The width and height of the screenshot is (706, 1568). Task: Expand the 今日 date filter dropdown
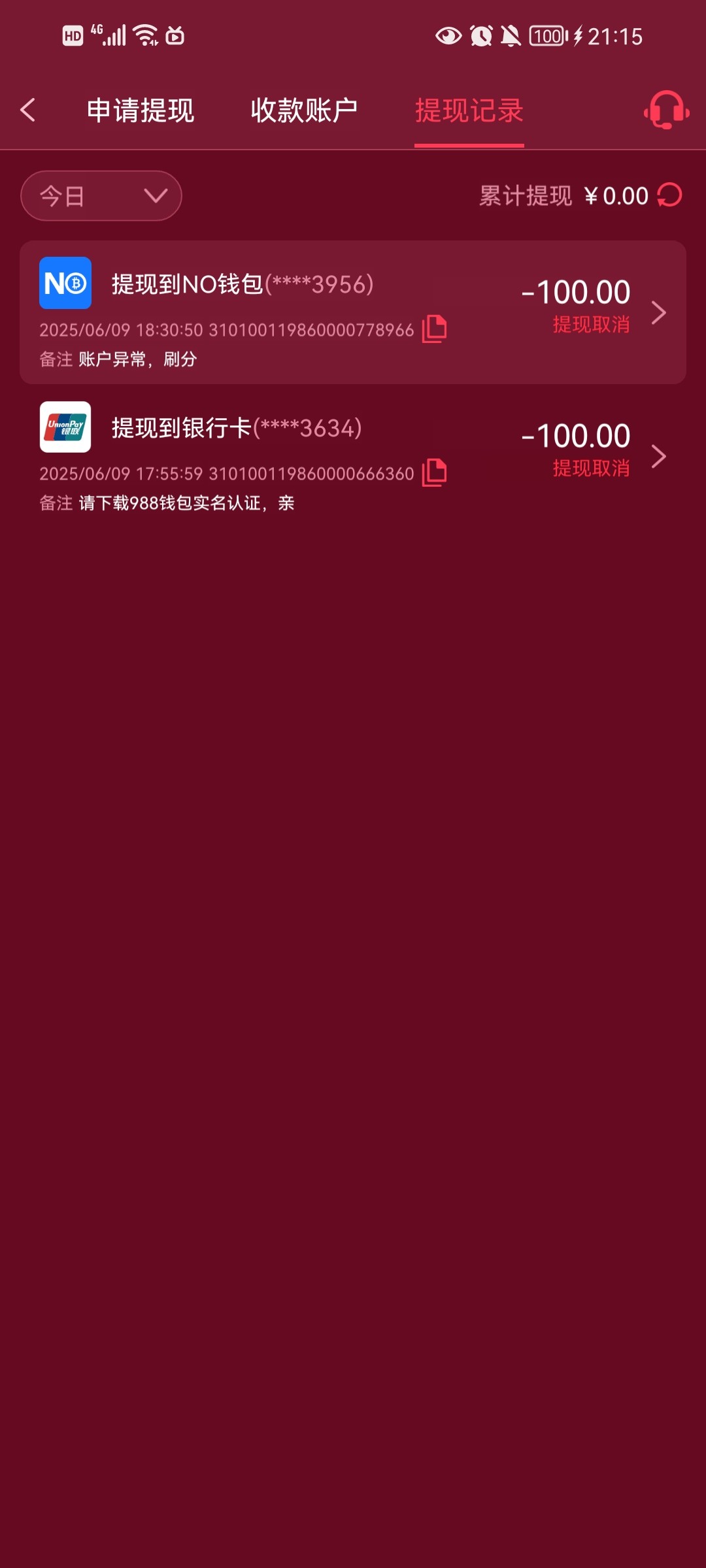click(101, 196)
